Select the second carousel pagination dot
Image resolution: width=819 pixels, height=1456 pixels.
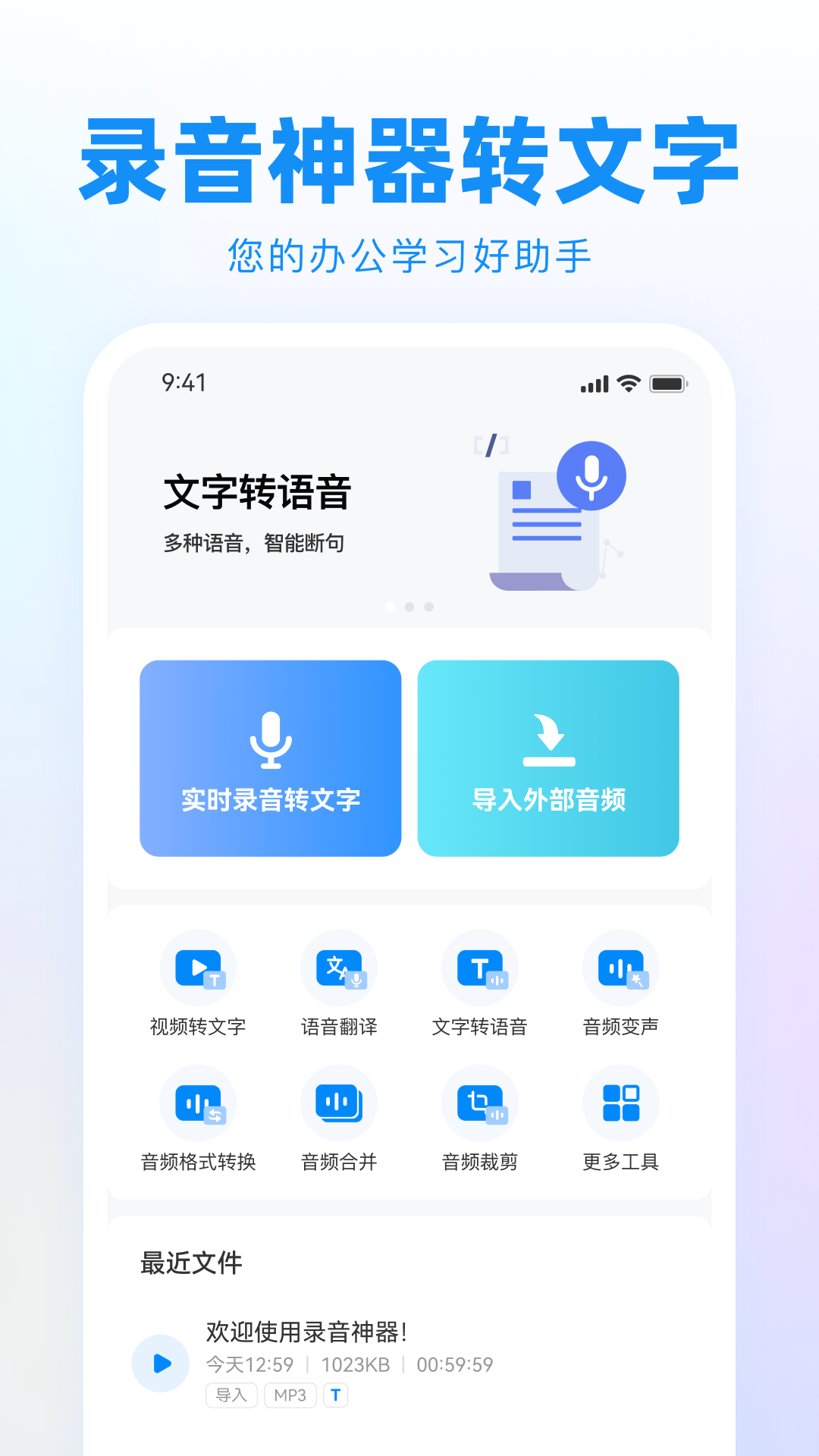pyautogui.click(x=409, y=606)
